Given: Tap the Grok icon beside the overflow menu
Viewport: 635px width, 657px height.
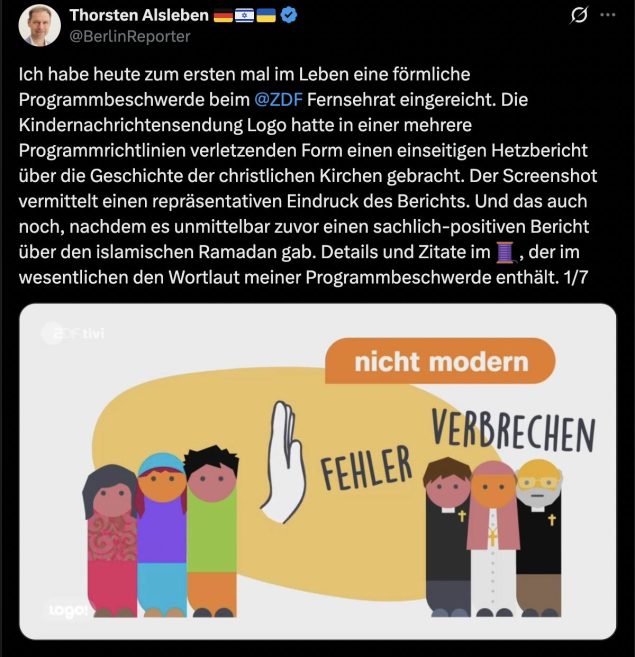Looking at the screenshot, I should 576,16.
